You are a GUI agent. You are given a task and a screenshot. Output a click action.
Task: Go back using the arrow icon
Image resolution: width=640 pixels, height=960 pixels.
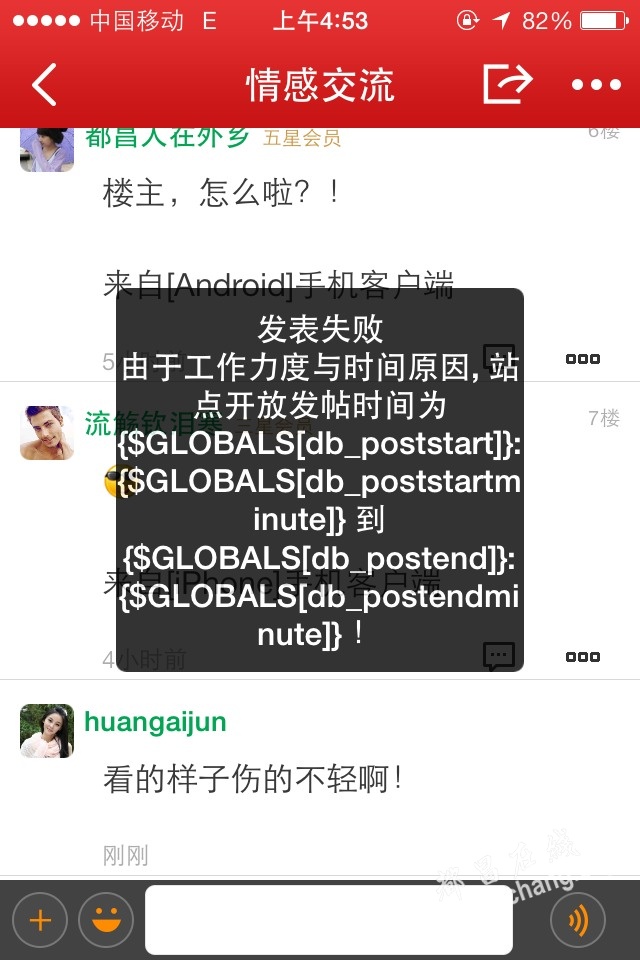tap(44, 85)
